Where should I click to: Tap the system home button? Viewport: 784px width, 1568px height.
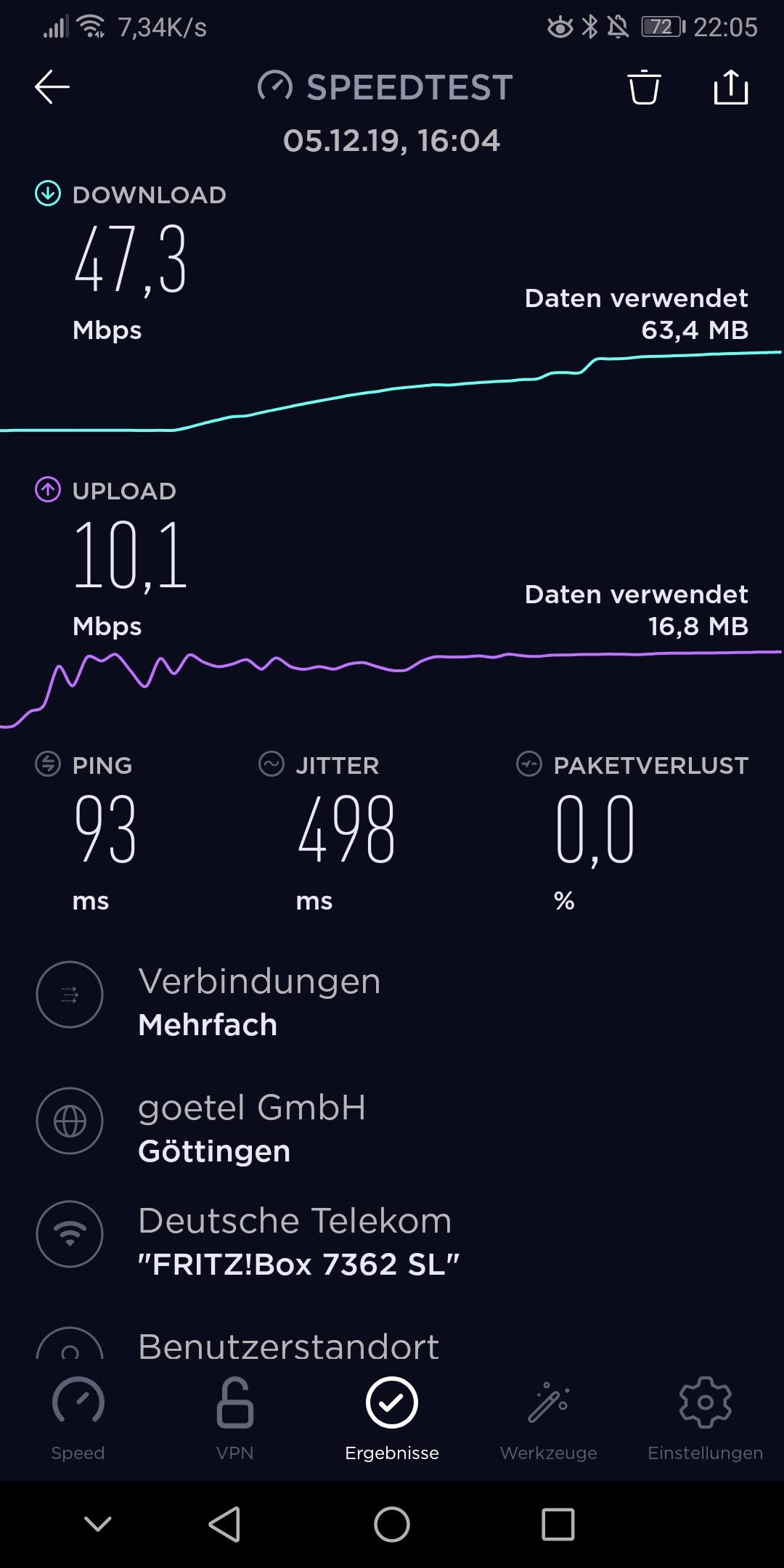tap(392, 1524)
